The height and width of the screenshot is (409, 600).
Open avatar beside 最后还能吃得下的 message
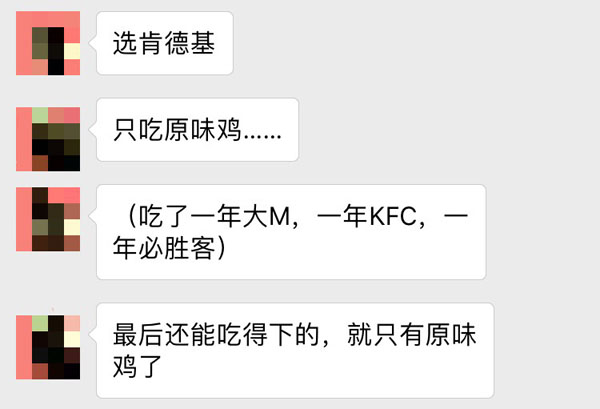[x=48, y=347]
